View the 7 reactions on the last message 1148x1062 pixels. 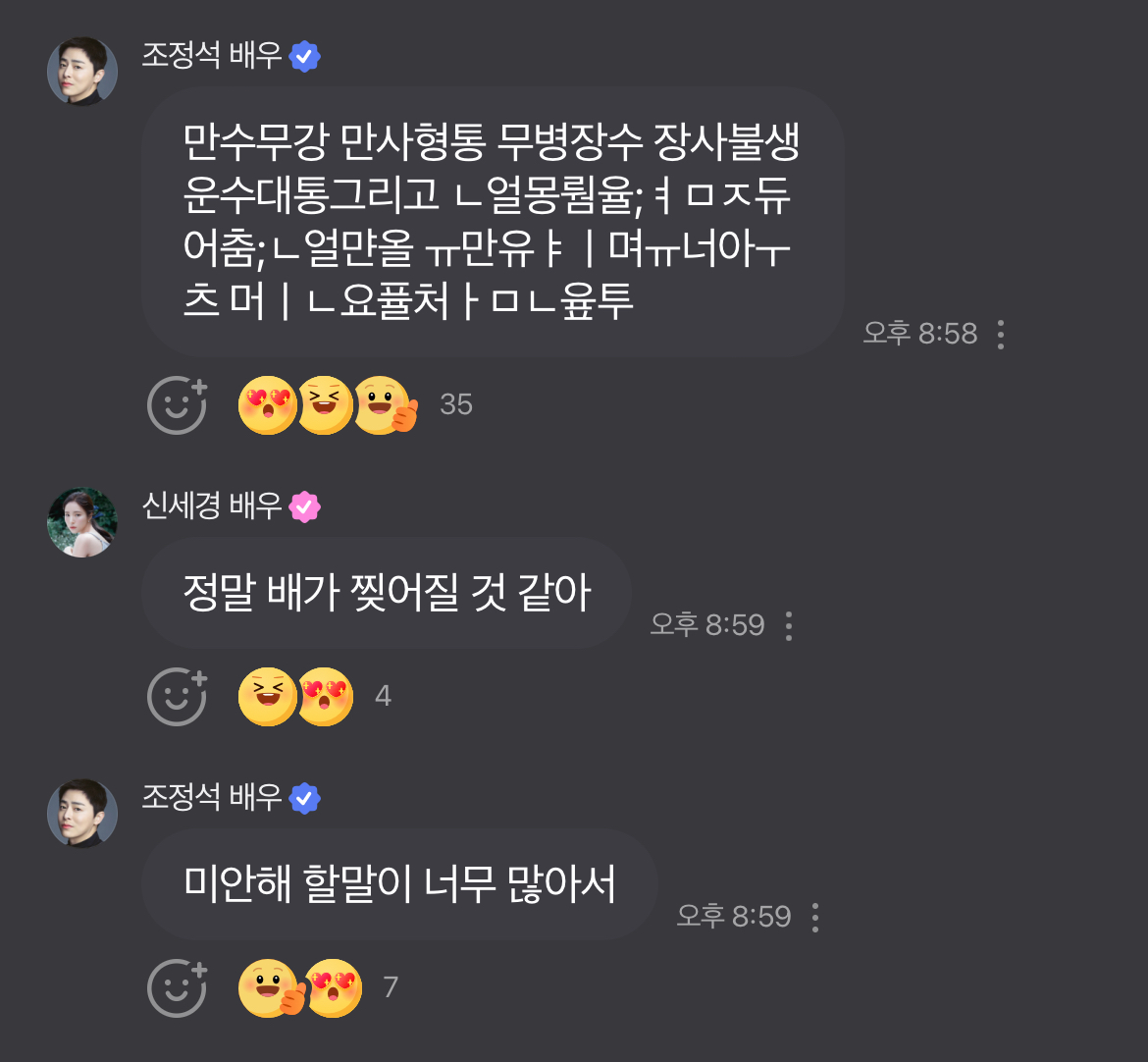click(x=319, y=988)
